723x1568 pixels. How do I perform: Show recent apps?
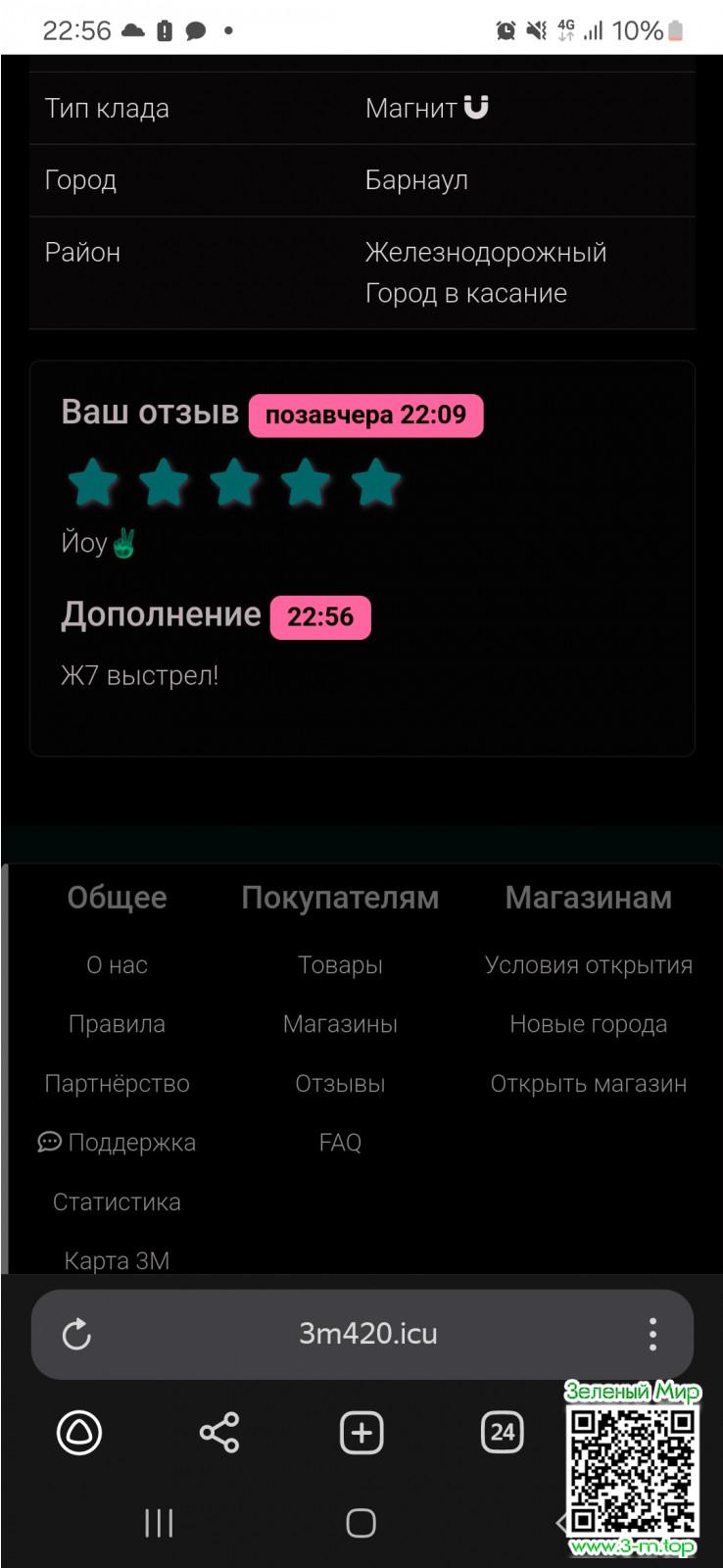[x=159, y=1523]
